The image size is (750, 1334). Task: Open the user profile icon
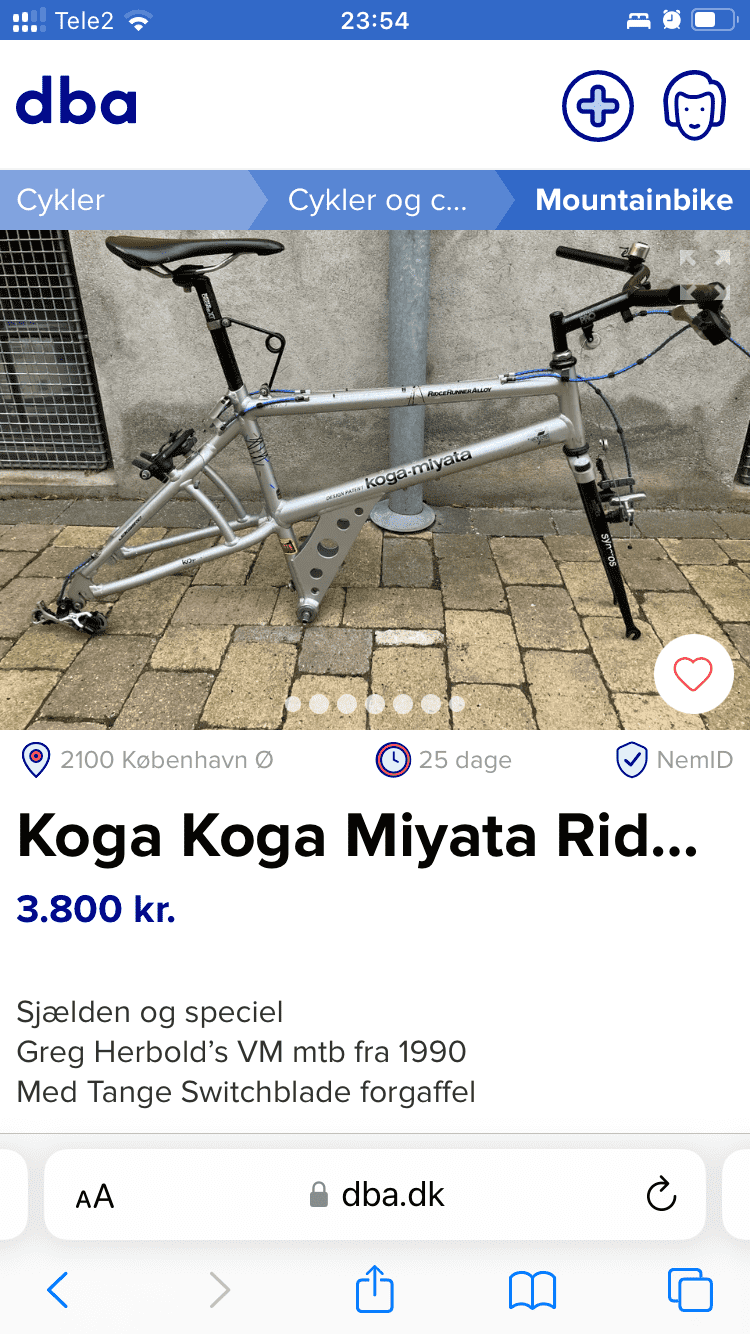coord(694,105)
